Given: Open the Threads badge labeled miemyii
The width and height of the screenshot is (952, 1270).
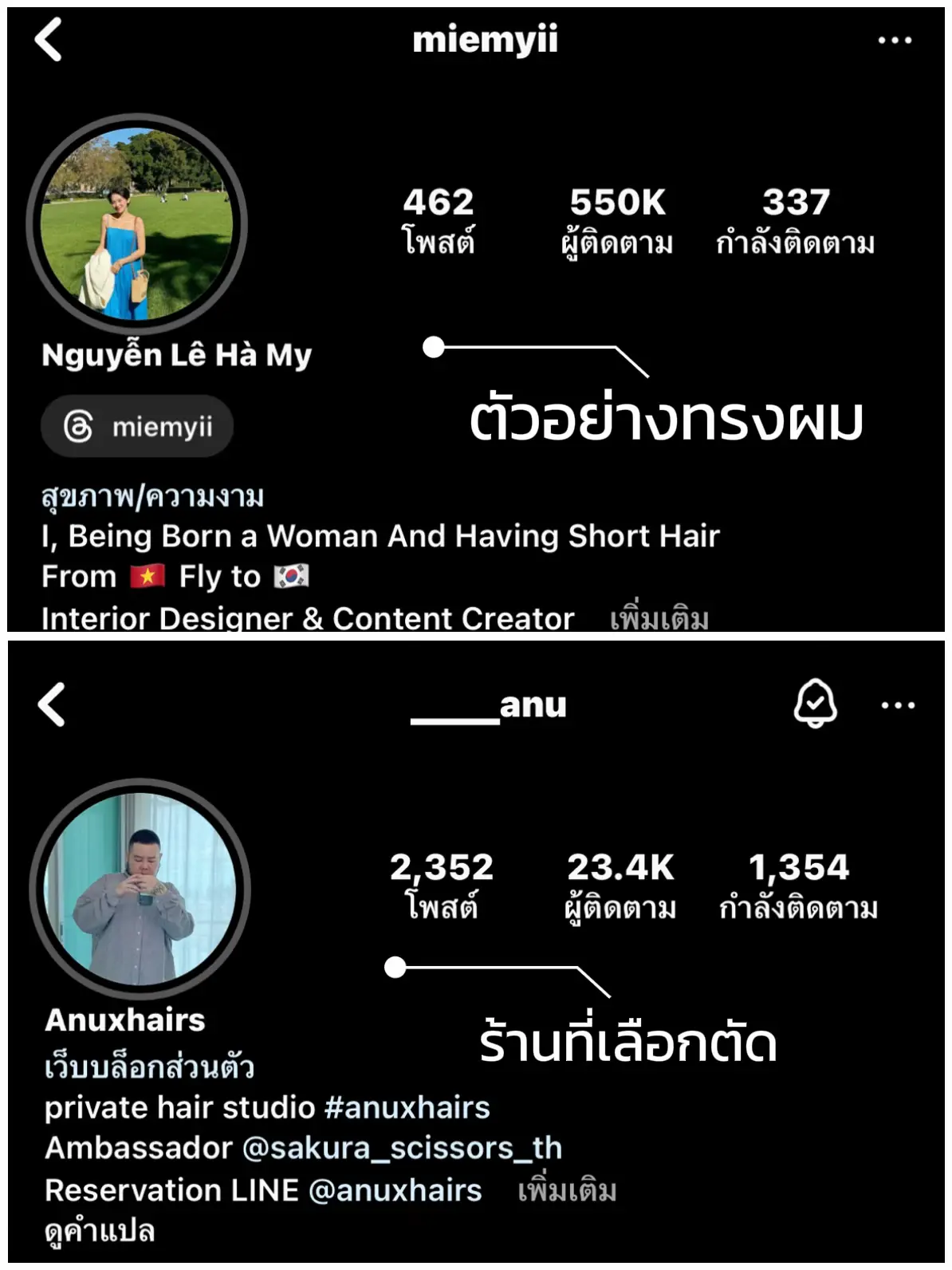Looking at the screenshot, I should (x=137, y=427).
